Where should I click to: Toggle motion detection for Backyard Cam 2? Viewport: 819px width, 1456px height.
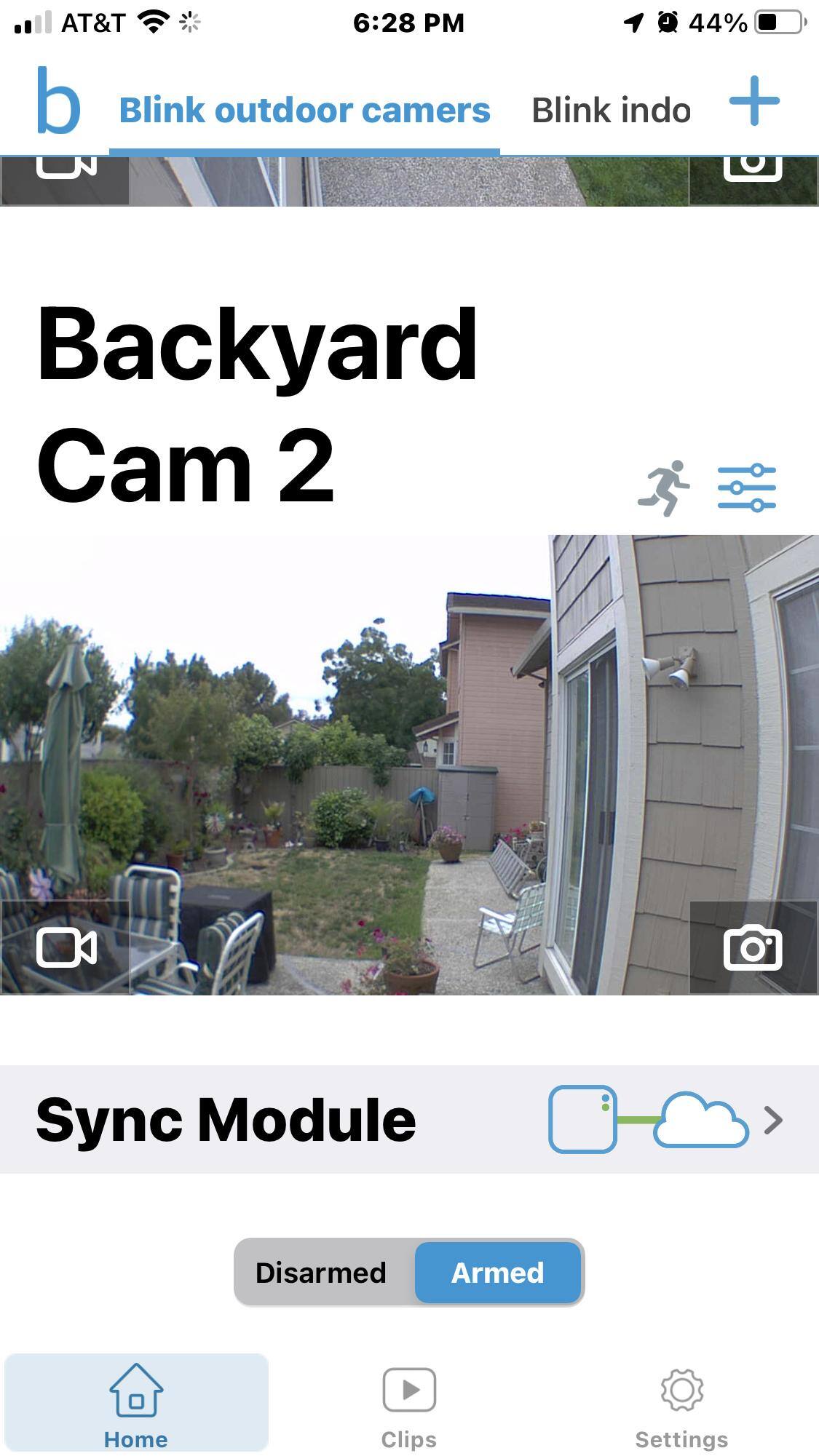pos(664,488)
